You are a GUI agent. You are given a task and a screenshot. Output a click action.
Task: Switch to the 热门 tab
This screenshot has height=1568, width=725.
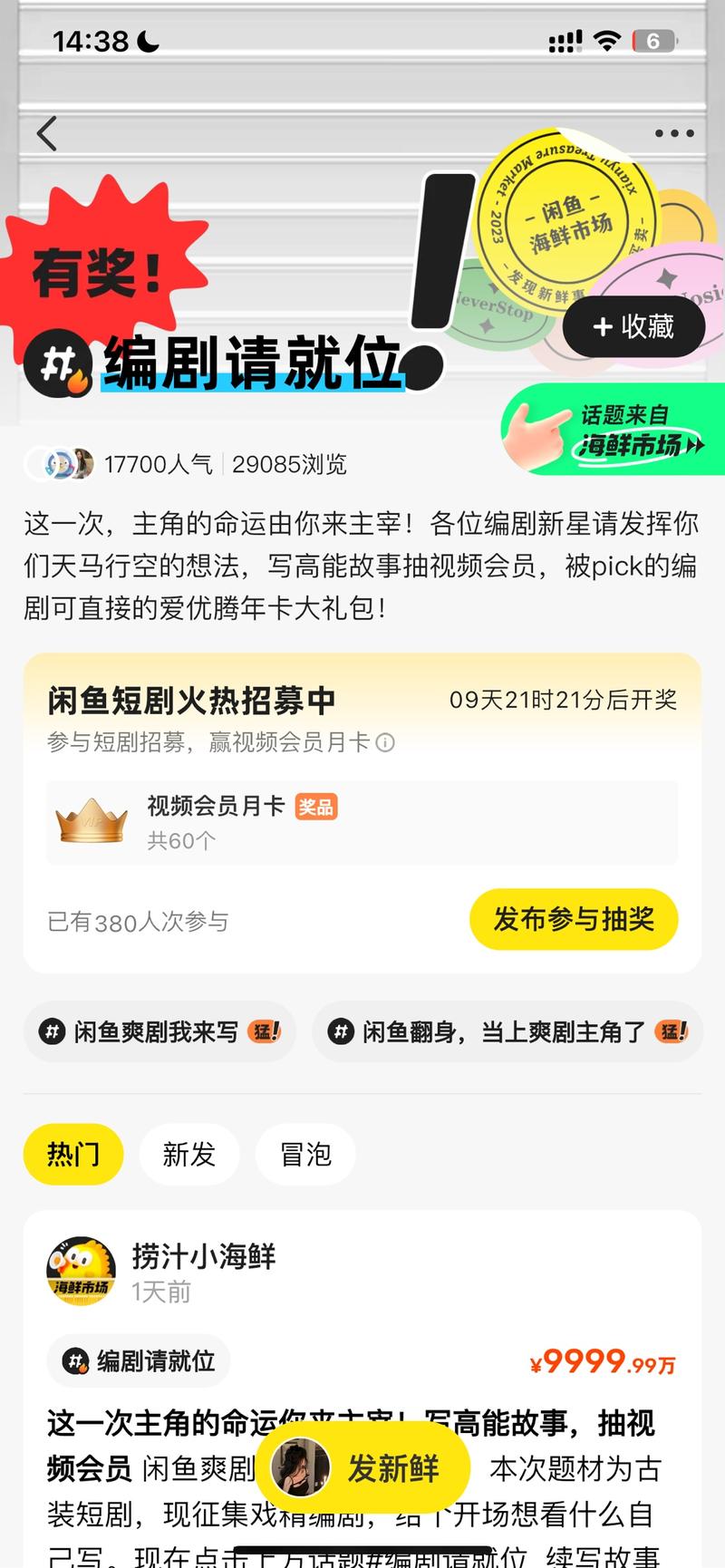pyautogui.click(x=72, y=1154)
